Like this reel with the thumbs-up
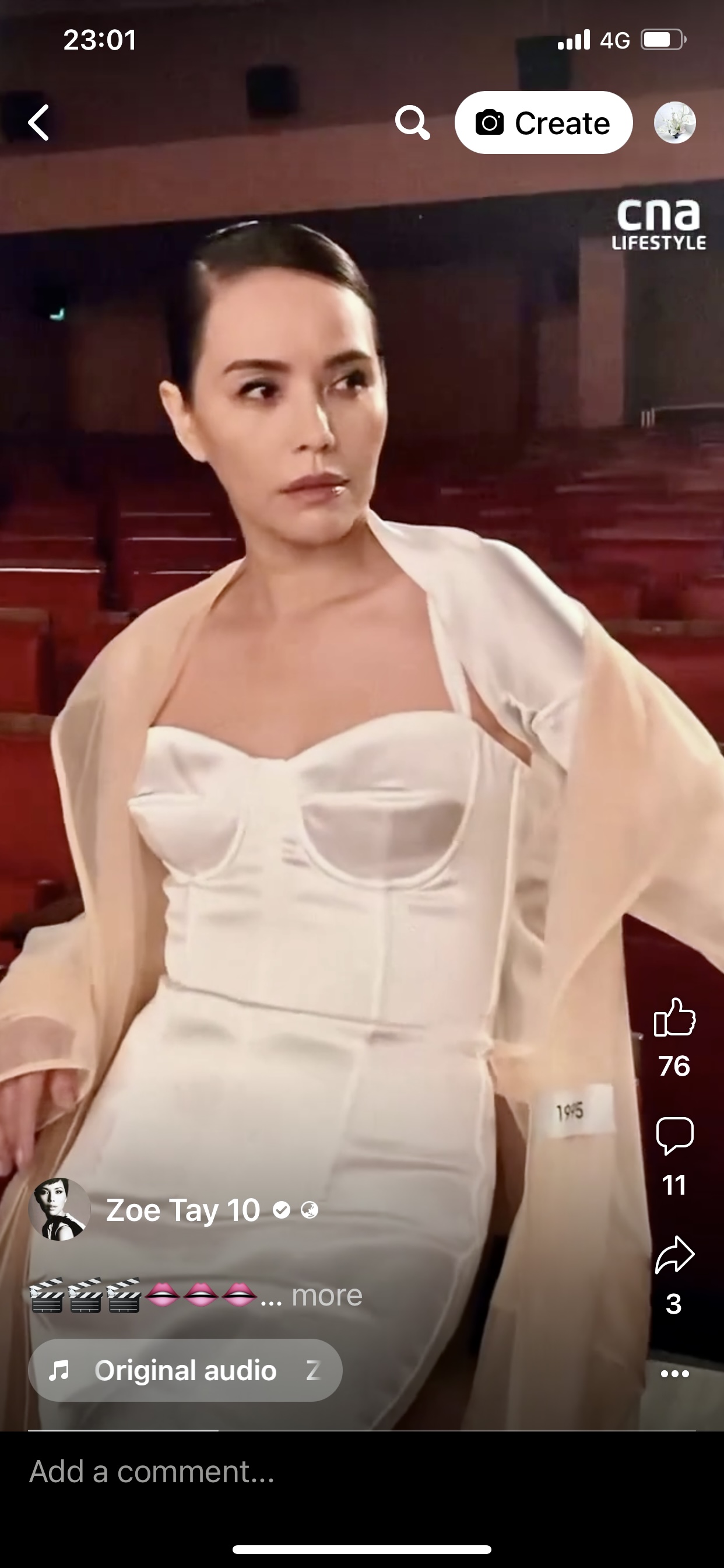The width and height of the screenshot is (724, 1568). (674, 1017)
